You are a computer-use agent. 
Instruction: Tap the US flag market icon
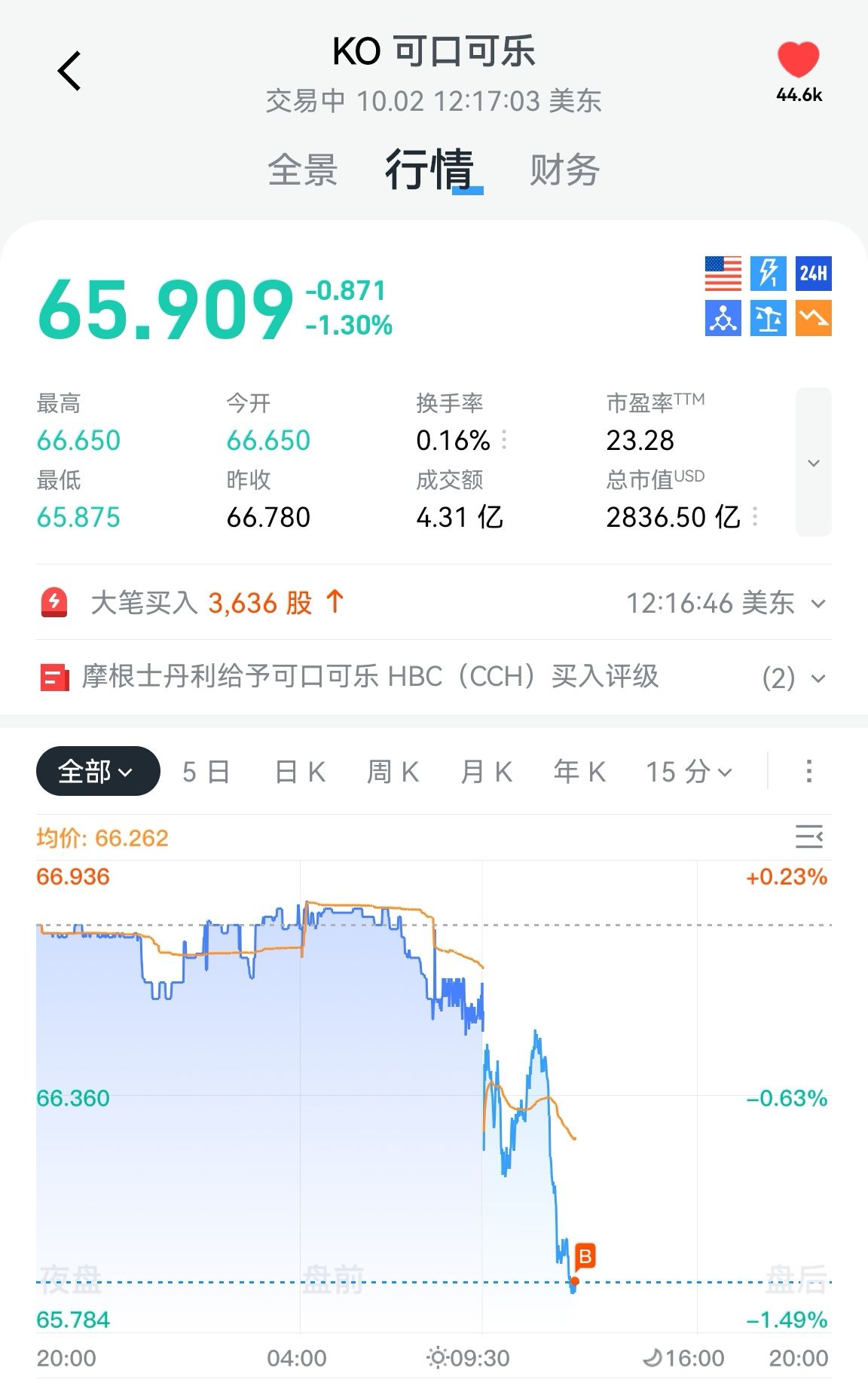pyautogui.click(x=723, y=274)
